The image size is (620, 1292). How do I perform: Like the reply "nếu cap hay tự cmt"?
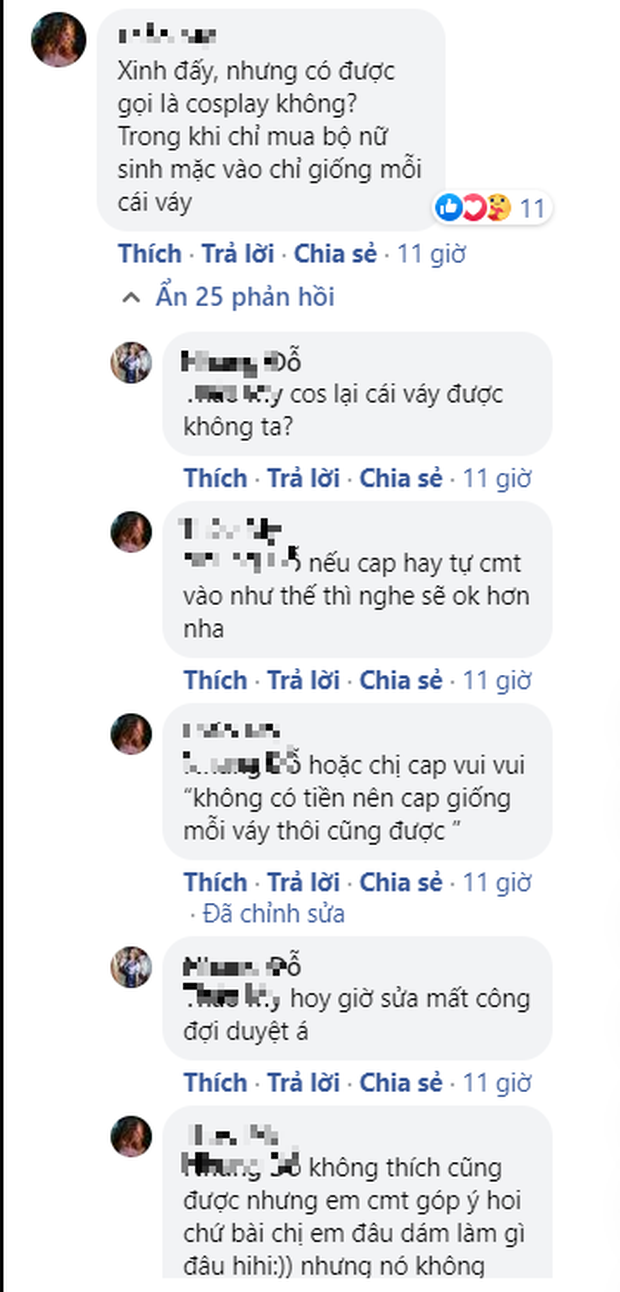click(x=215, y=680)
